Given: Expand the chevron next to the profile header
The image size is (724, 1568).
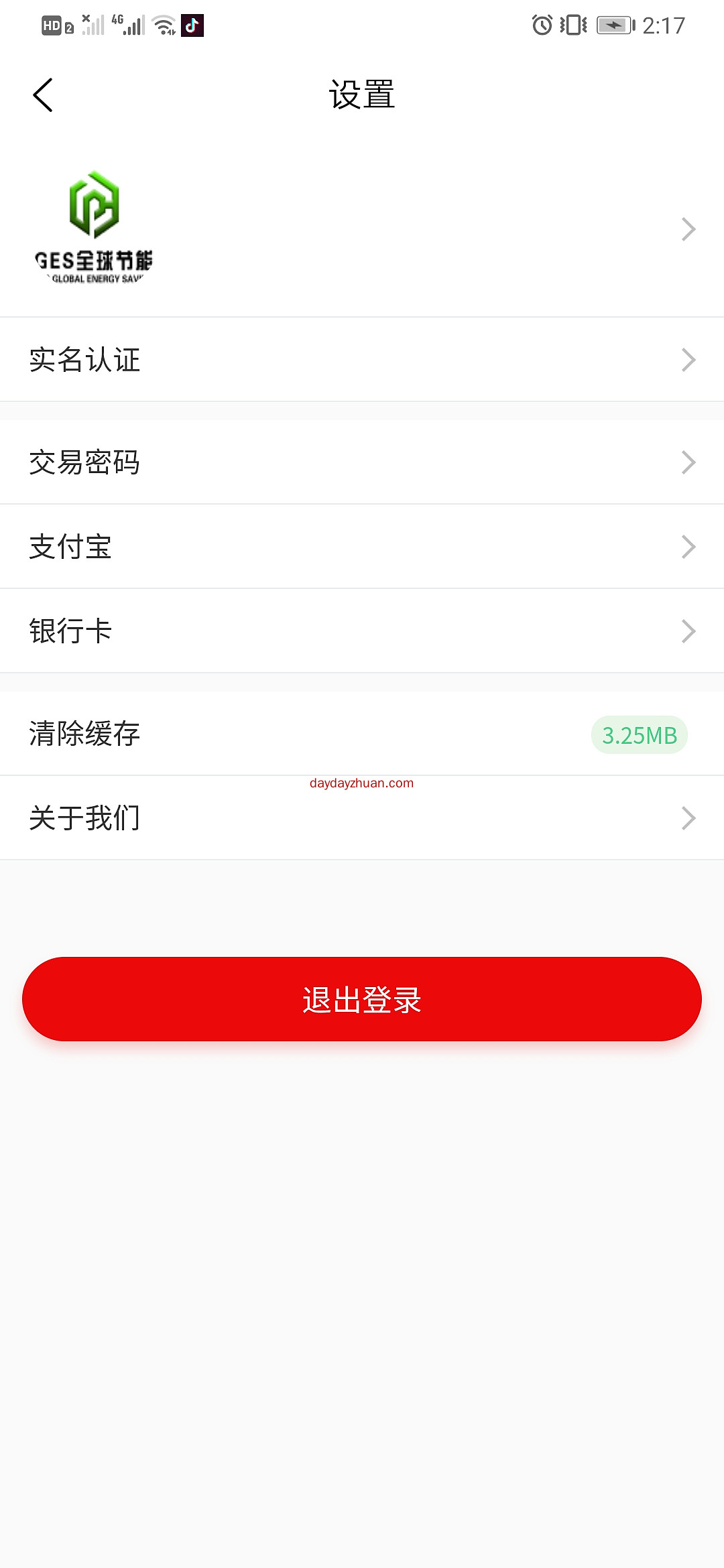Looking at the screenshot, I should pos(688,228).
